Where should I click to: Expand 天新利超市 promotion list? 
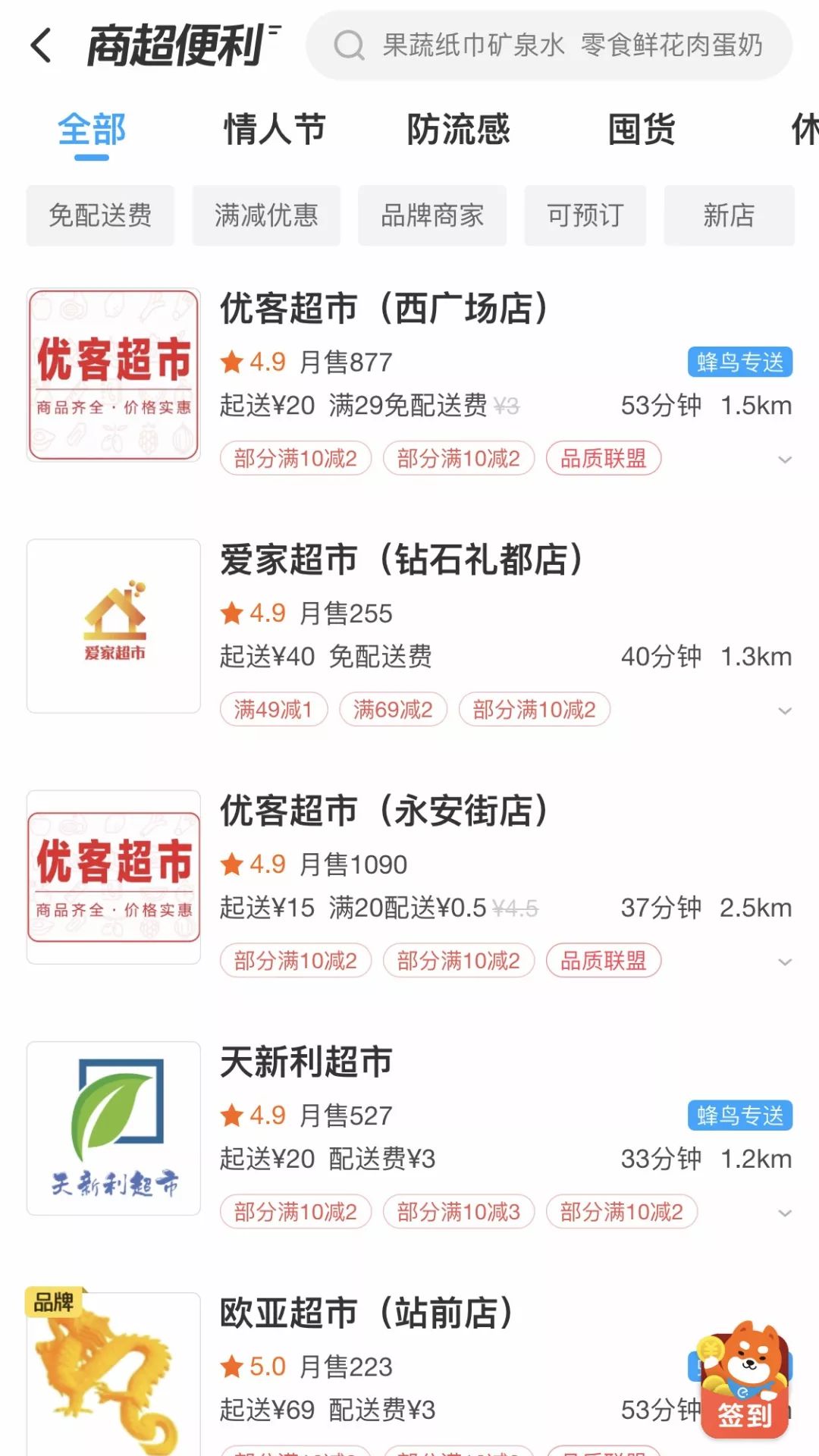[x=785, y=1213]
